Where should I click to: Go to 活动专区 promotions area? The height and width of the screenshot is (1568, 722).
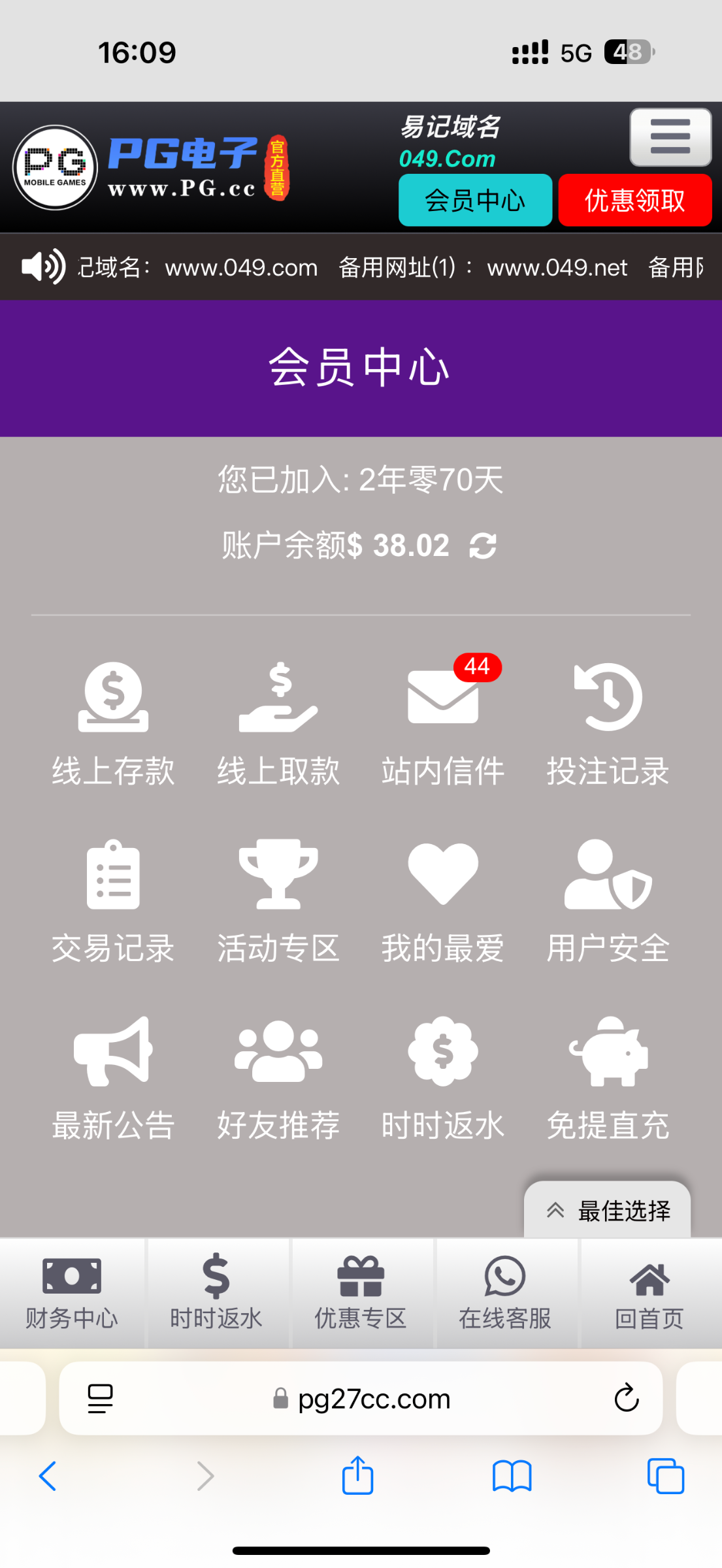click(278, 902)
